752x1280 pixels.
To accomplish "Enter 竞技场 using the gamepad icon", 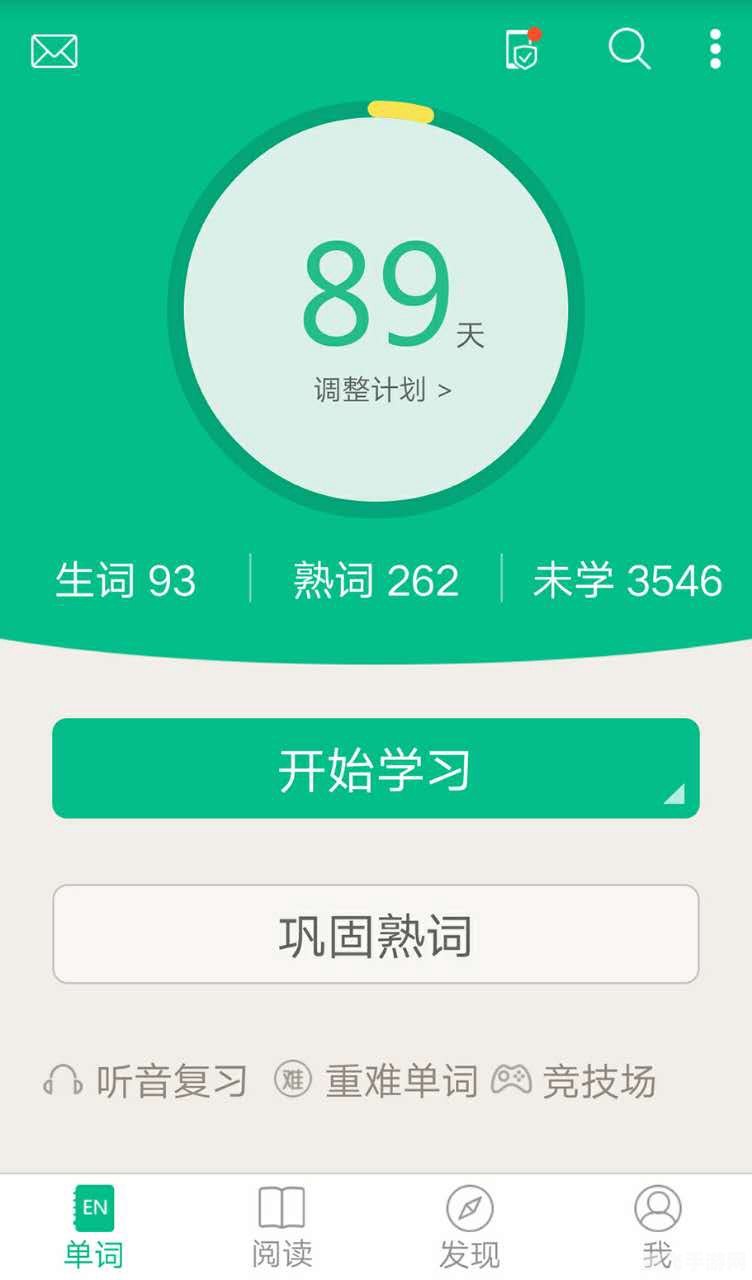I will coord(512,1080).
